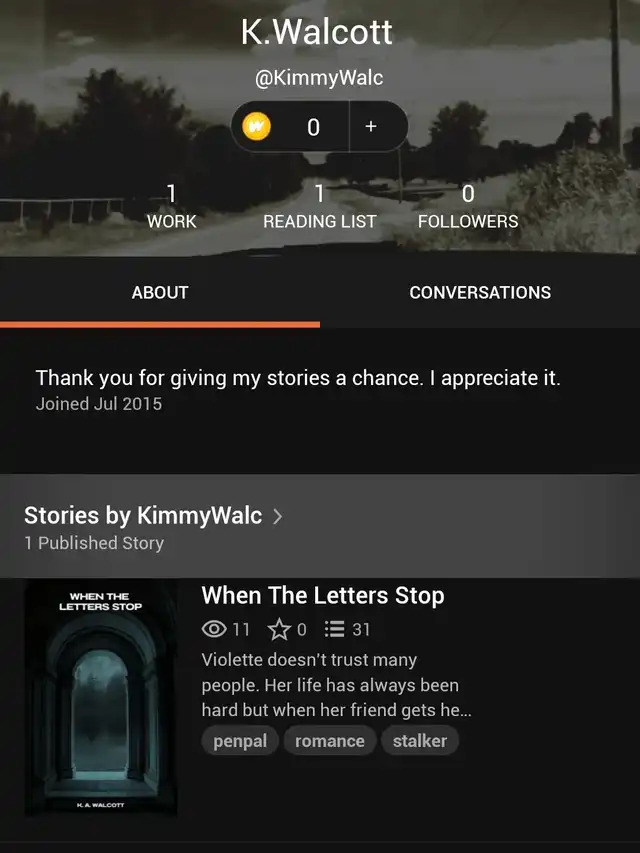The image size is (640, 853).
Task: Select the About tab
Action: 160,293
